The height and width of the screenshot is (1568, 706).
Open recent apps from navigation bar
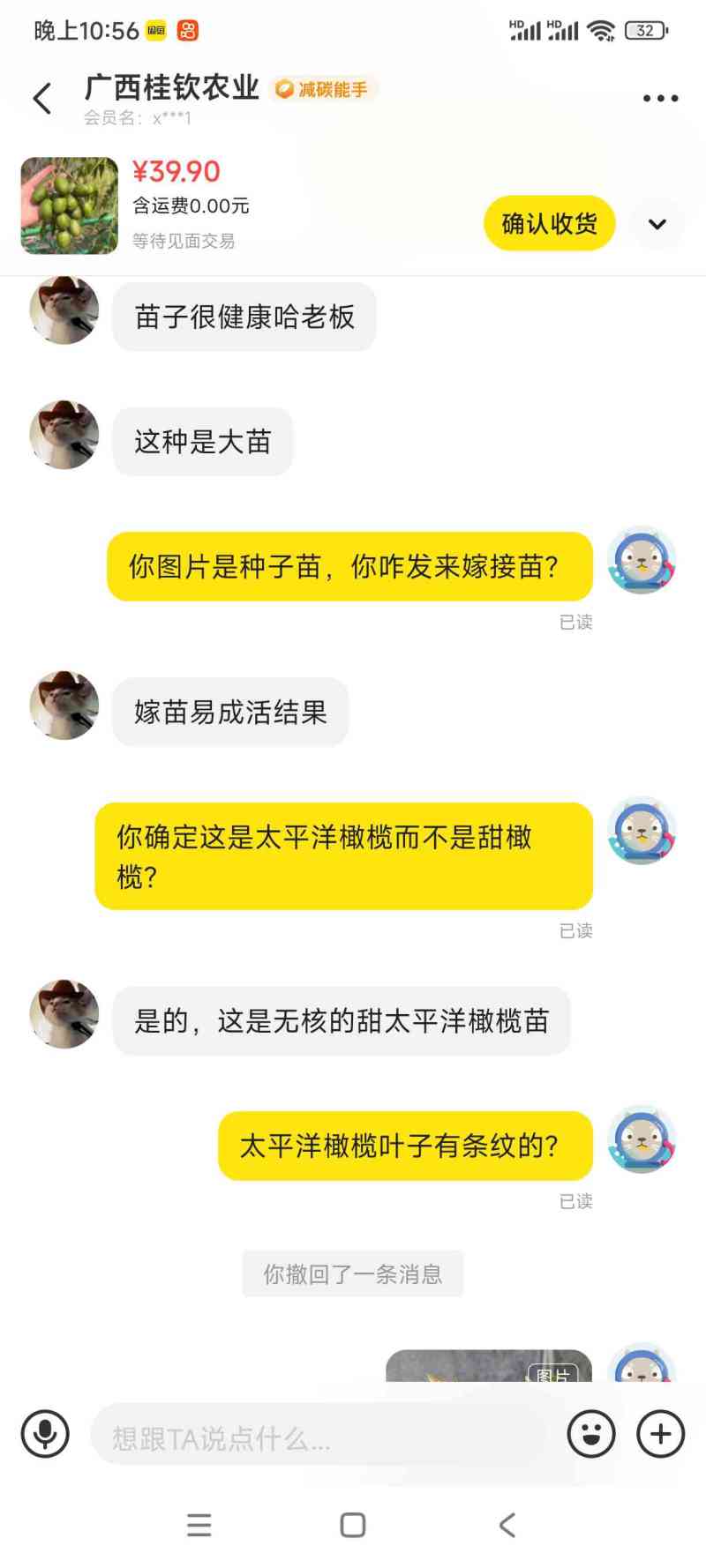point(199,1525)
